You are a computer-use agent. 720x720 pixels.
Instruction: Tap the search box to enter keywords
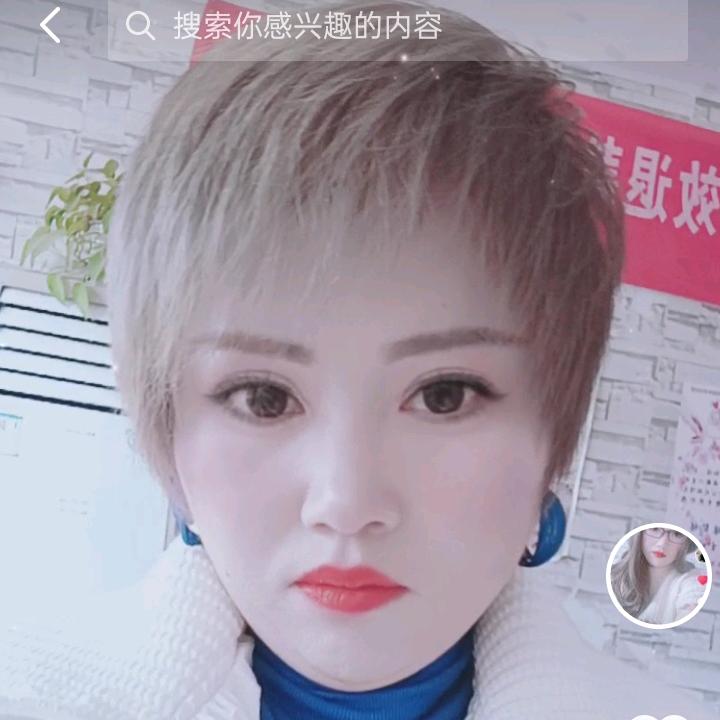(400, 27)
